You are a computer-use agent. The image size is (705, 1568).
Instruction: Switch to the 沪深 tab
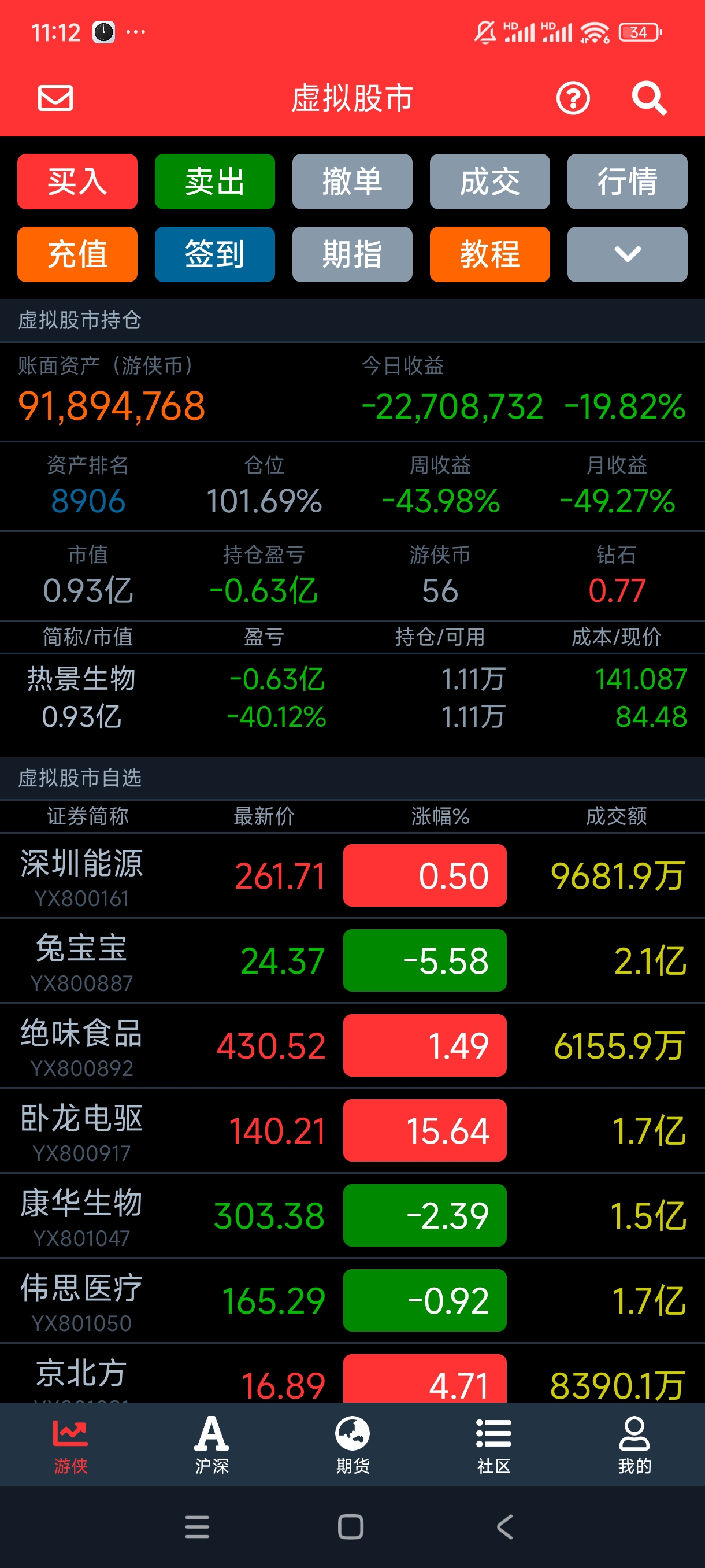[211, 1444]
